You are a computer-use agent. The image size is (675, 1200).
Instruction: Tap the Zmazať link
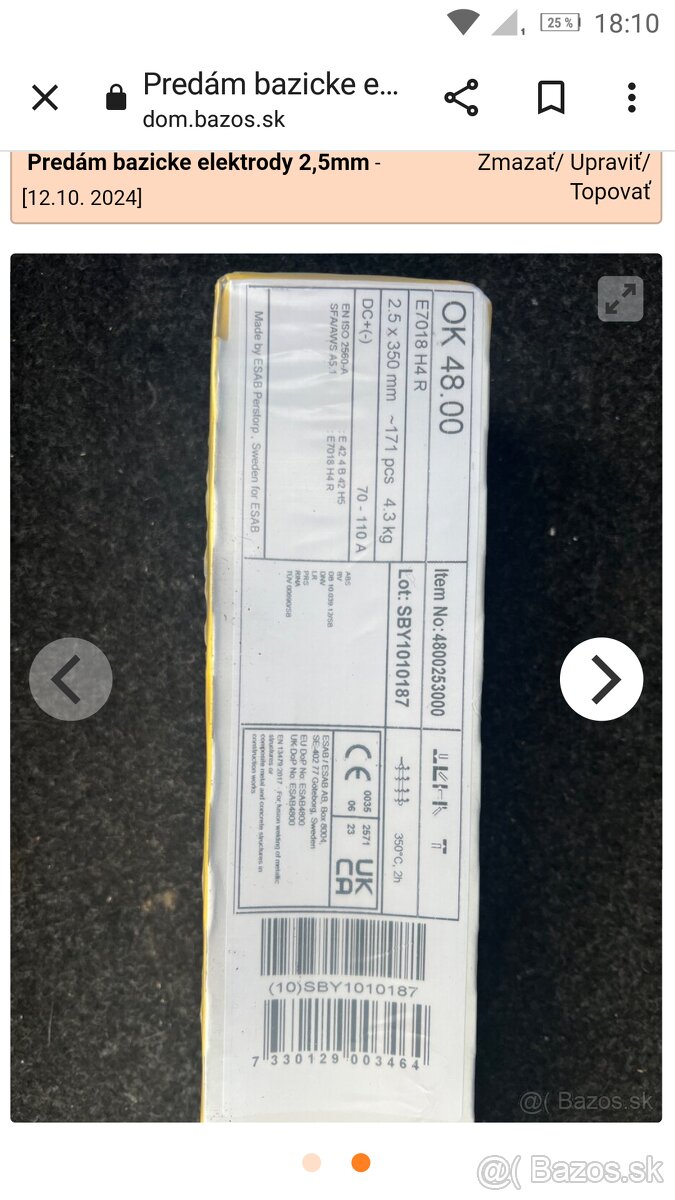[x=518, y=162]
